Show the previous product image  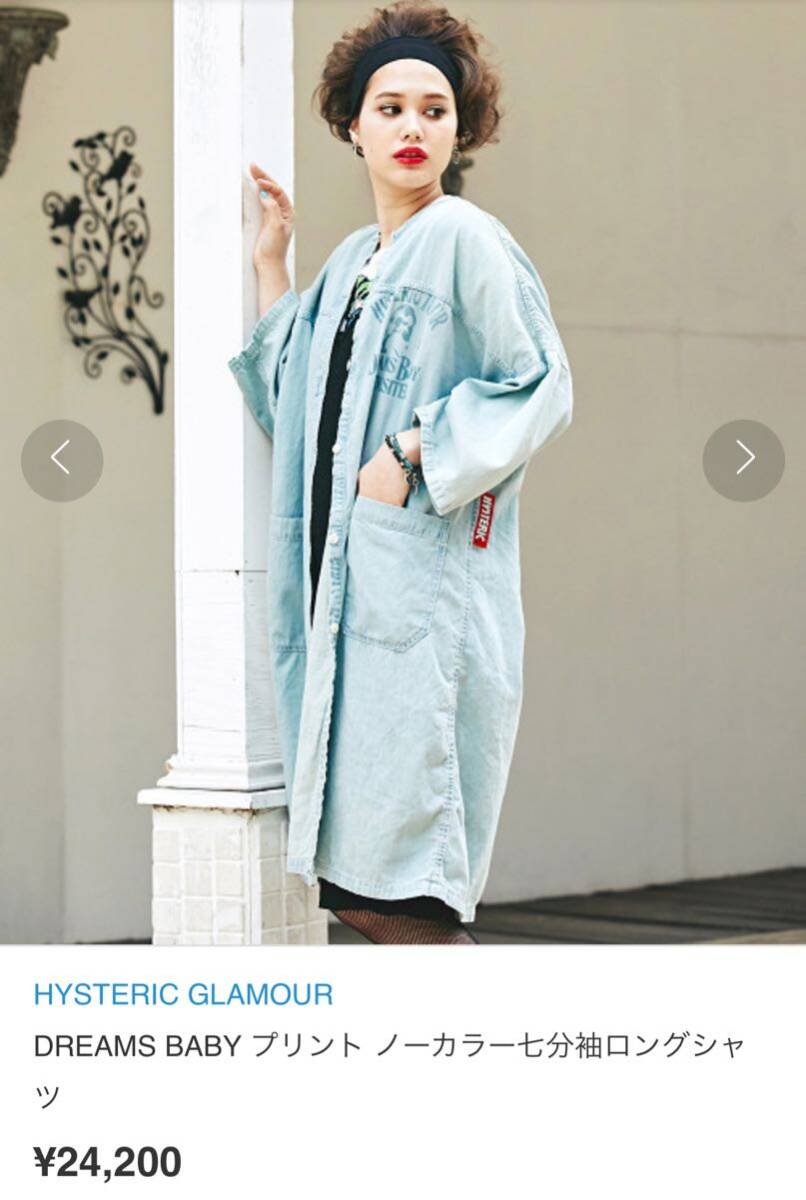click(62, 460)
